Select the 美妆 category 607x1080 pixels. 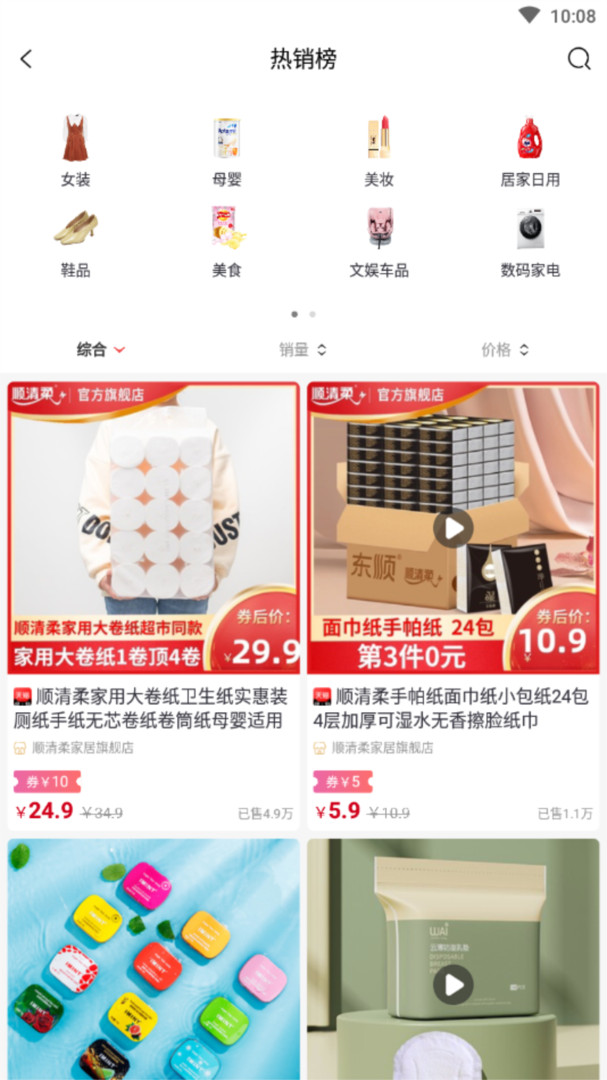379,151
